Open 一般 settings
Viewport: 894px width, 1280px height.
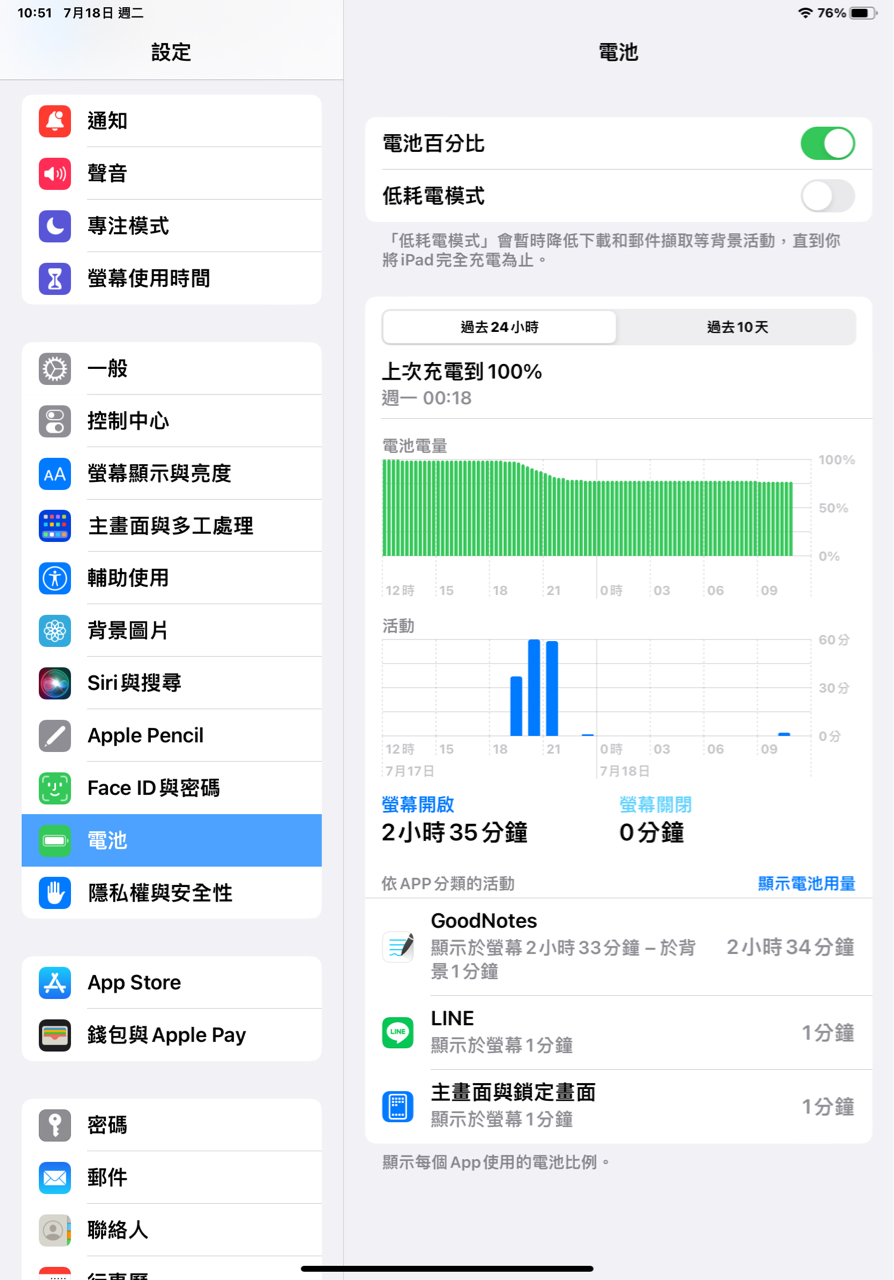[x=171, y=368]
